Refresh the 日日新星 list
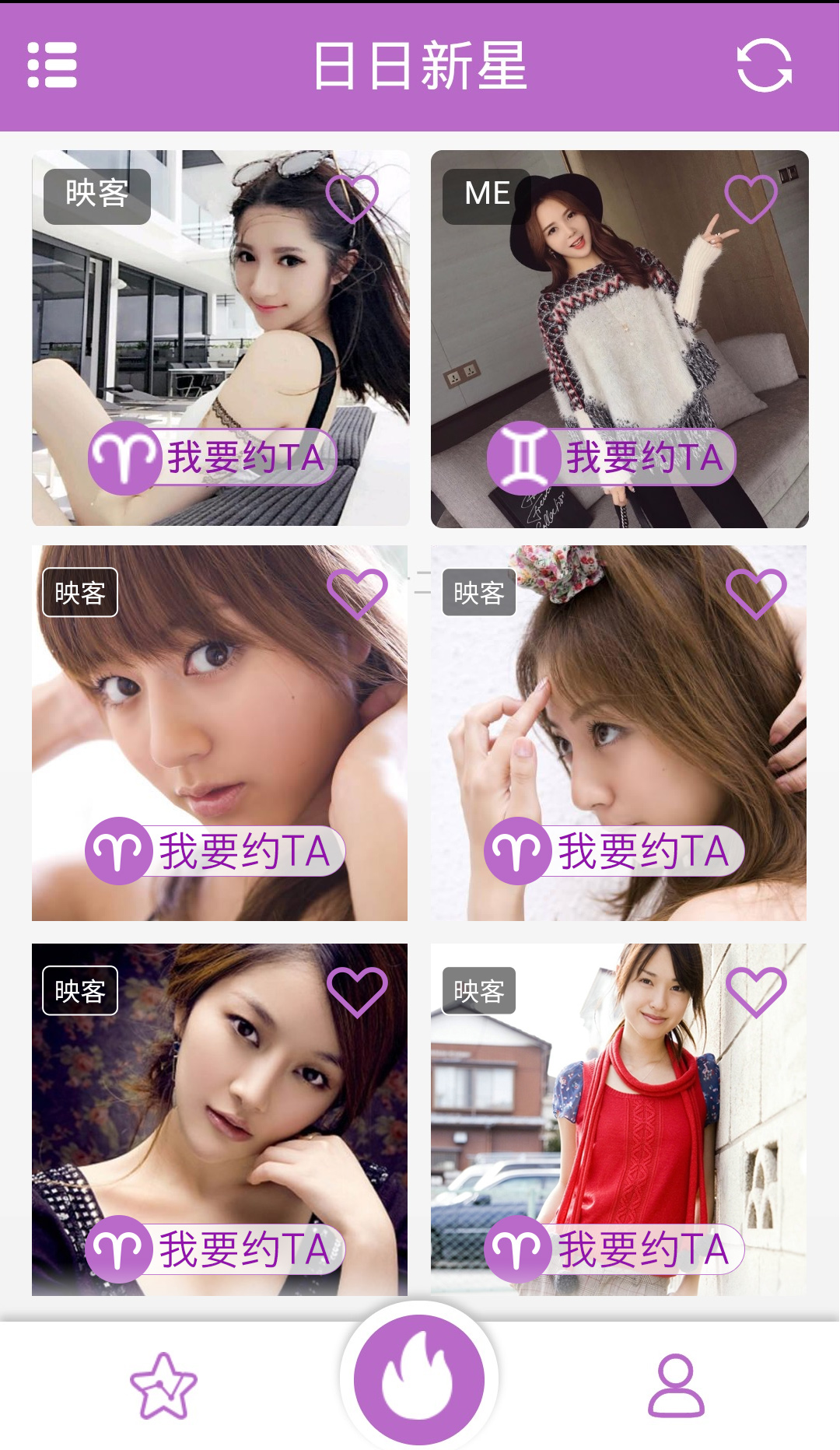This screenshot has width=840, height=1450. [764, 65]
